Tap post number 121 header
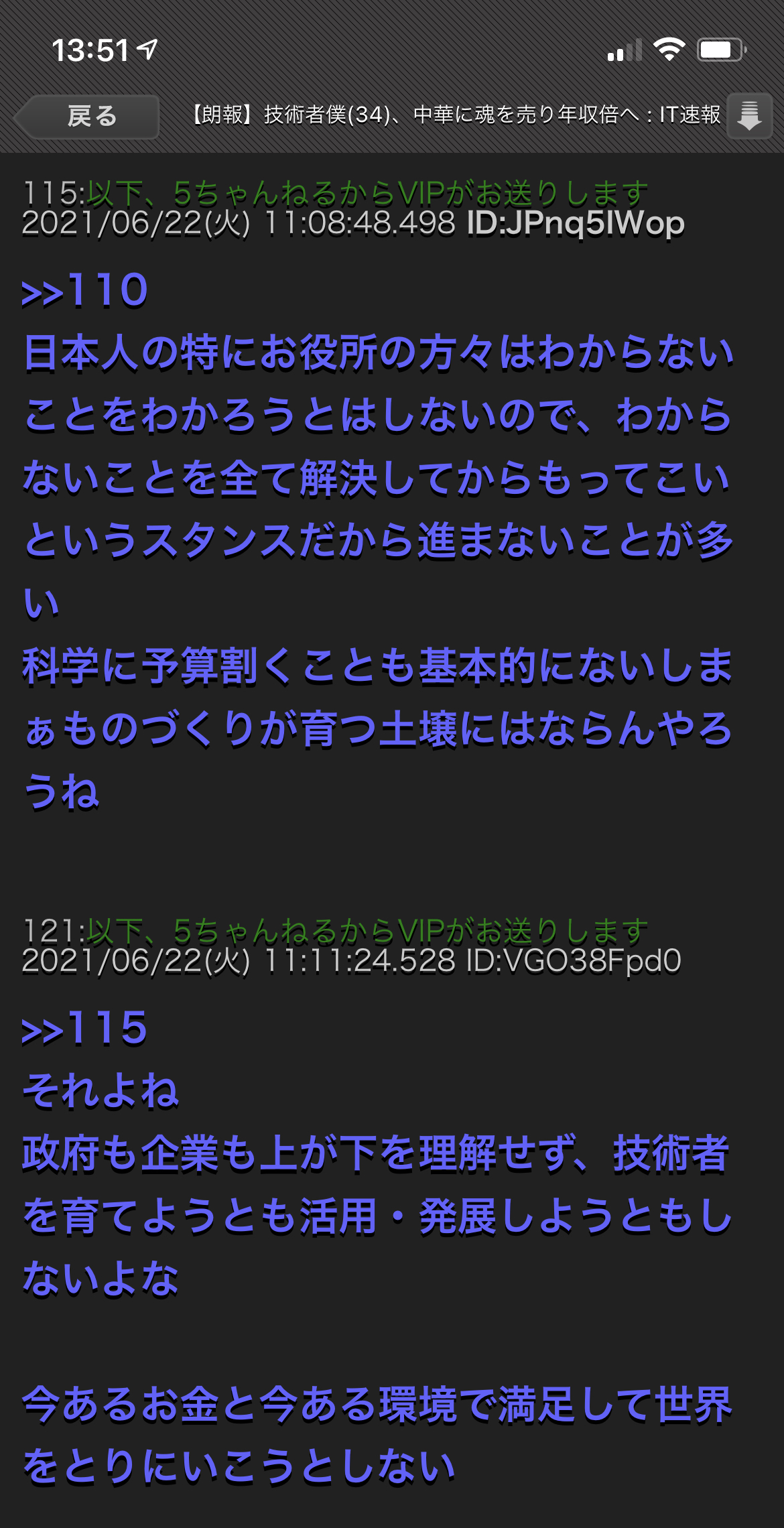Image resolution: width=784 pixels, height=1528 pixels. click(51, 932)
